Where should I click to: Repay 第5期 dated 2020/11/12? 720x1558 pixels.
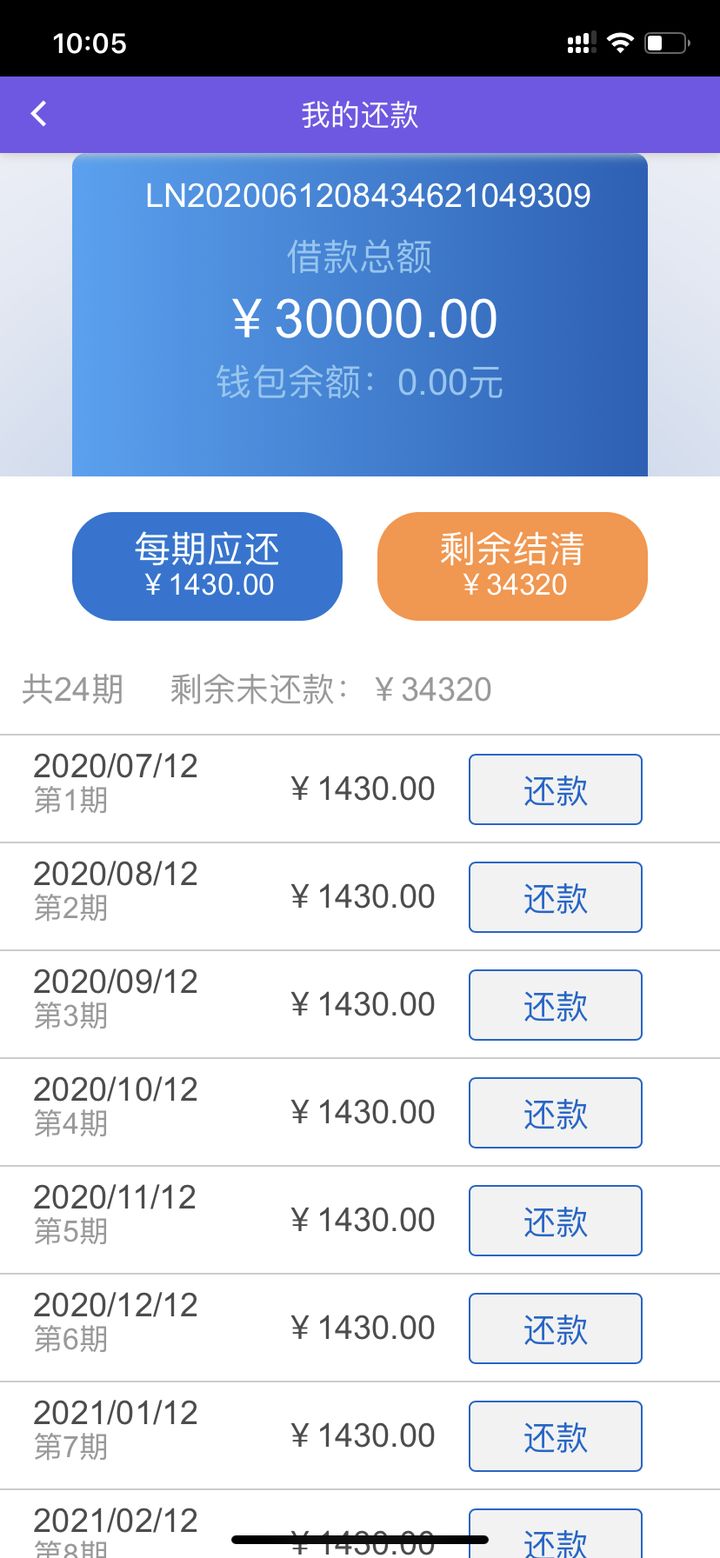tap(555, 1221)
